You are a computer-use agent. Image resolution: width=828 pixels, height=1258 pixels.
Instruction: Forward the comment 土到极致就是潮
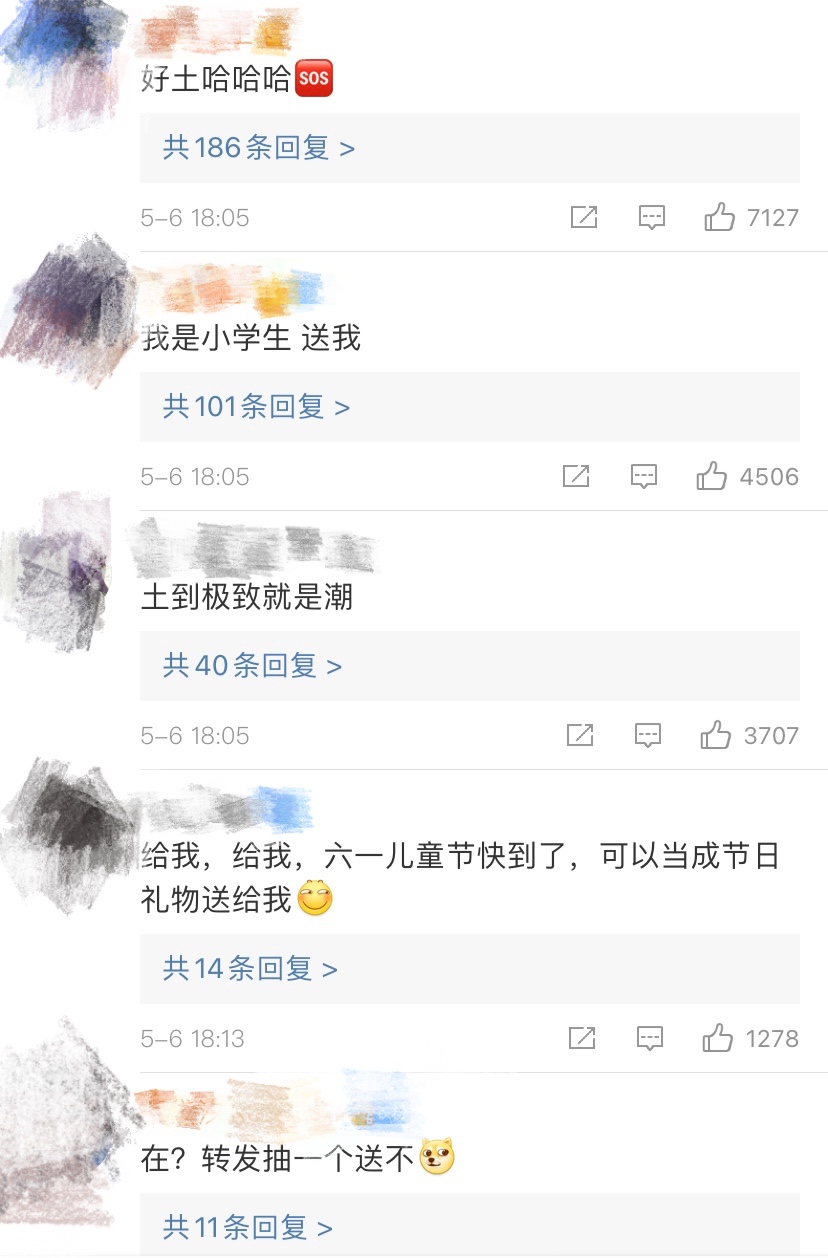(580, 735)
